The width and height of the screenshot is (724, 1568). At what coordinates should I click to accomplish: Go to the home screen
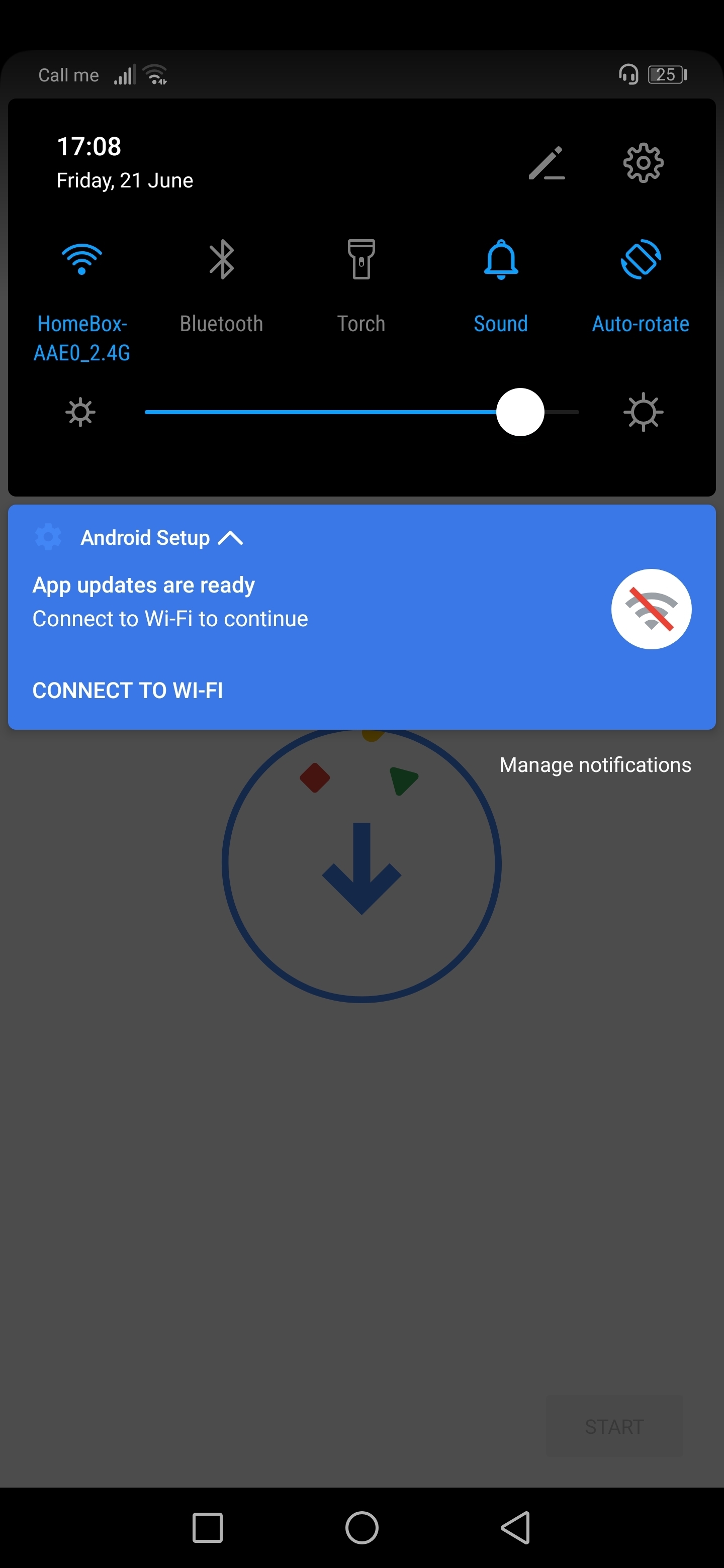361,1528
